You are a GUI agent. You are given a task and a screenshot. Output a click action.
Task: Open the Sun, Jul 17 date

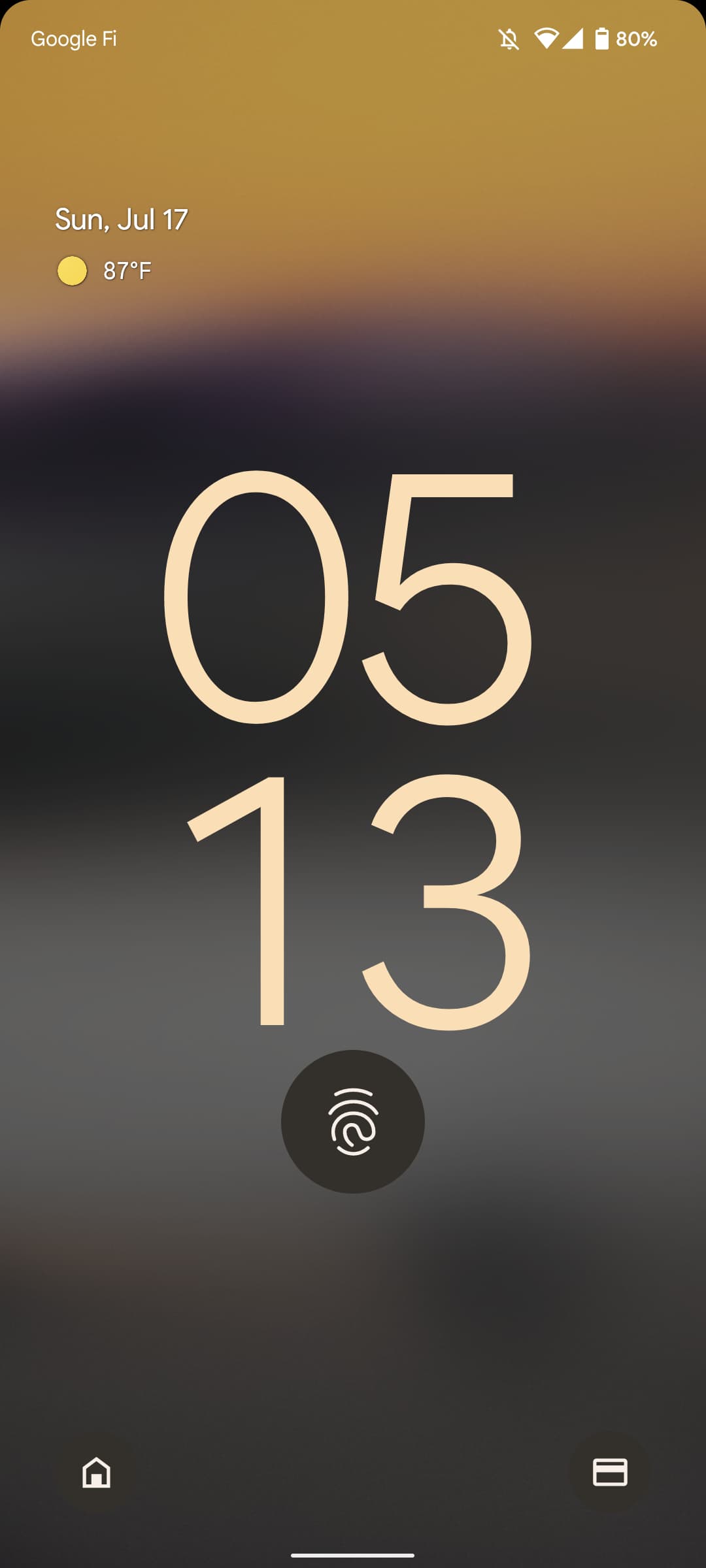click(x=122, y=220)
